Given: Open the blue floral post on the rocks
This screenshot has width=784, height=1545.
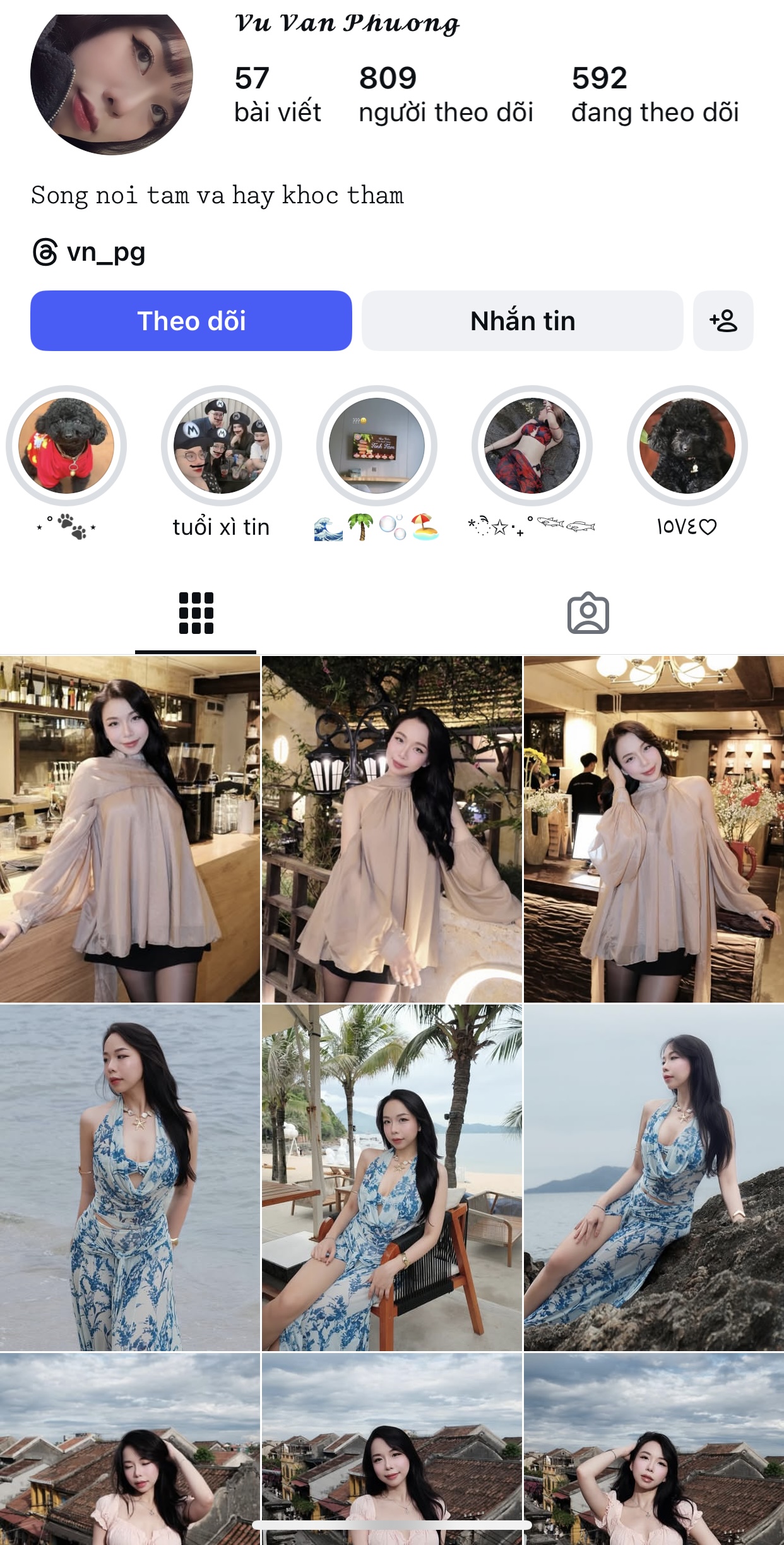Looking at the screenshot, I should pos(654,1178).
